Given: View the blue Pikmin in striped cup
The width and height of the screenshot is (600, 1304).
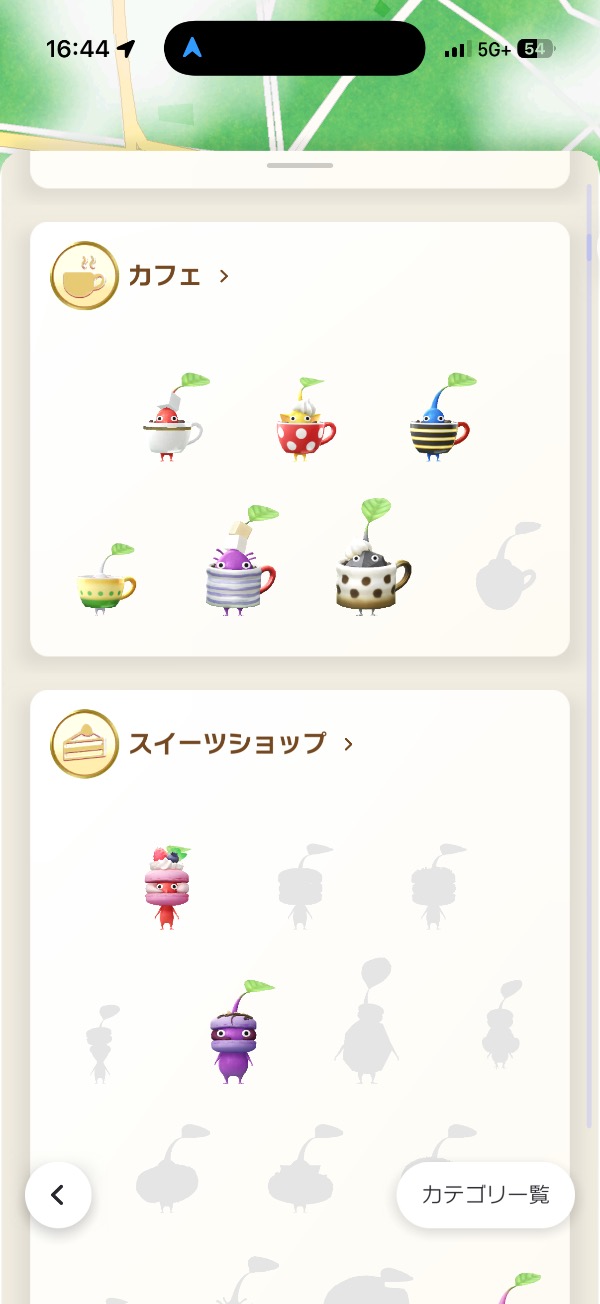Looking at the screenshot, I should [438, 420].
